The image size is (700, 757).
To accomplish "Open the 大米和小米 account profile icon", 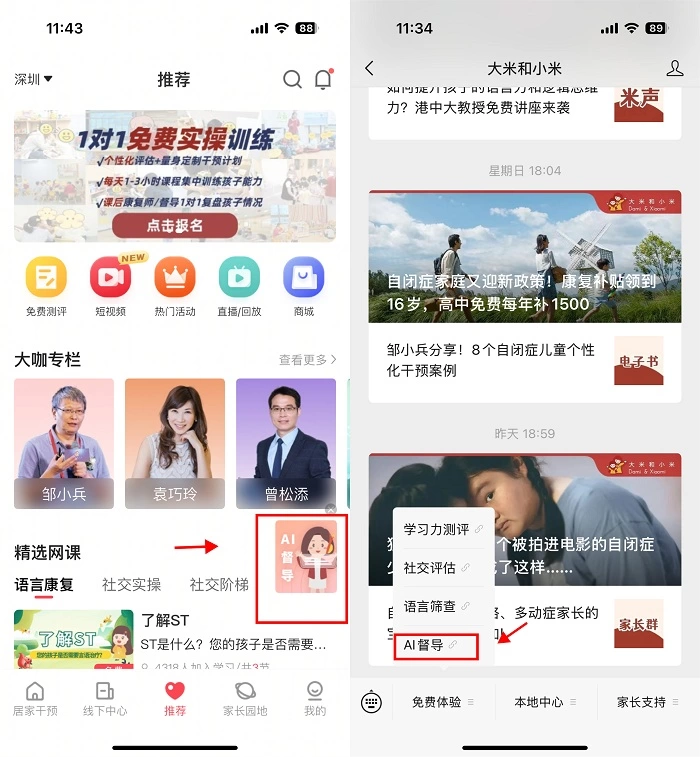I will [675, 68].
